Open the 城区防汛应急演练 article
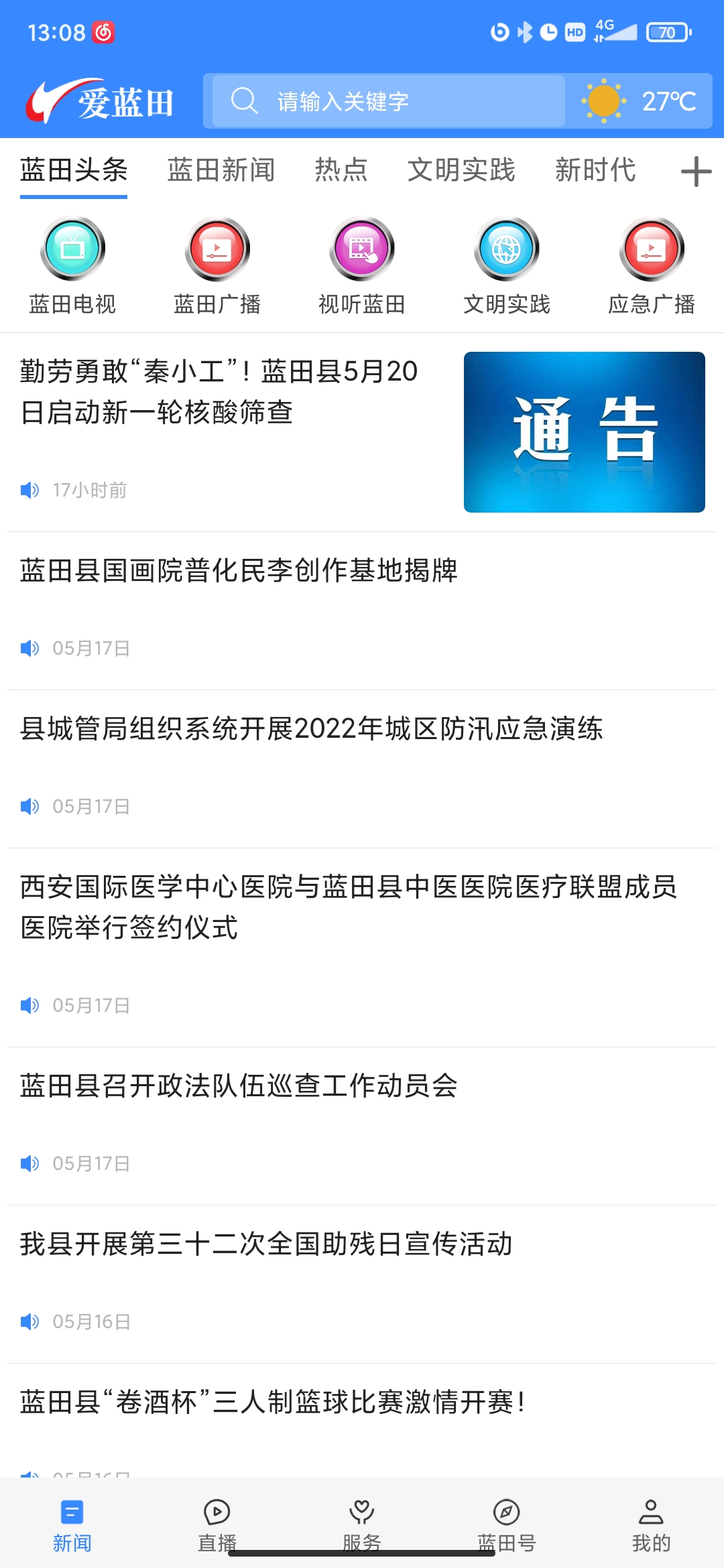 coord(311,730)
